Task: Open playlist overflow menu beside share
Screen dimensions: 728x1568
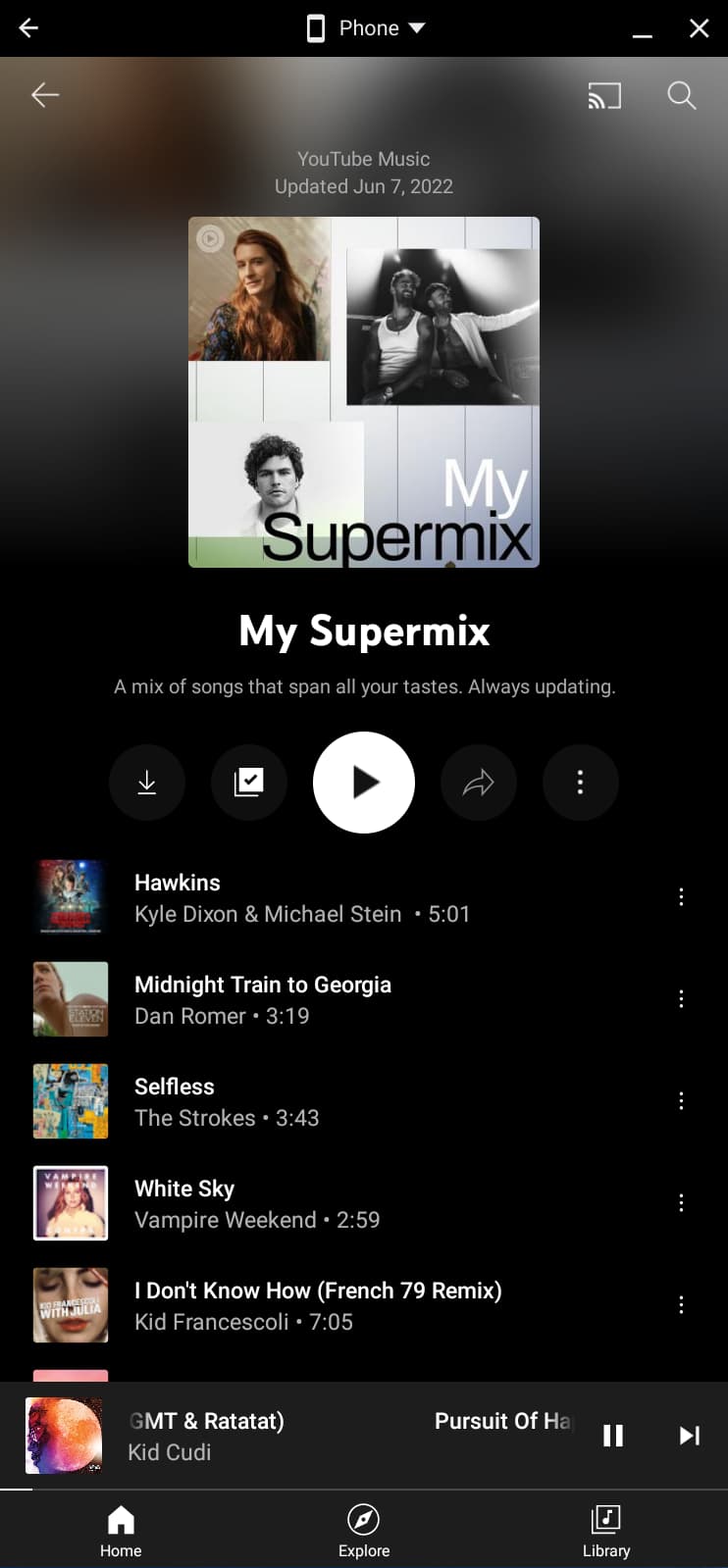Action: pyautogui.click(x=581, y=783)
